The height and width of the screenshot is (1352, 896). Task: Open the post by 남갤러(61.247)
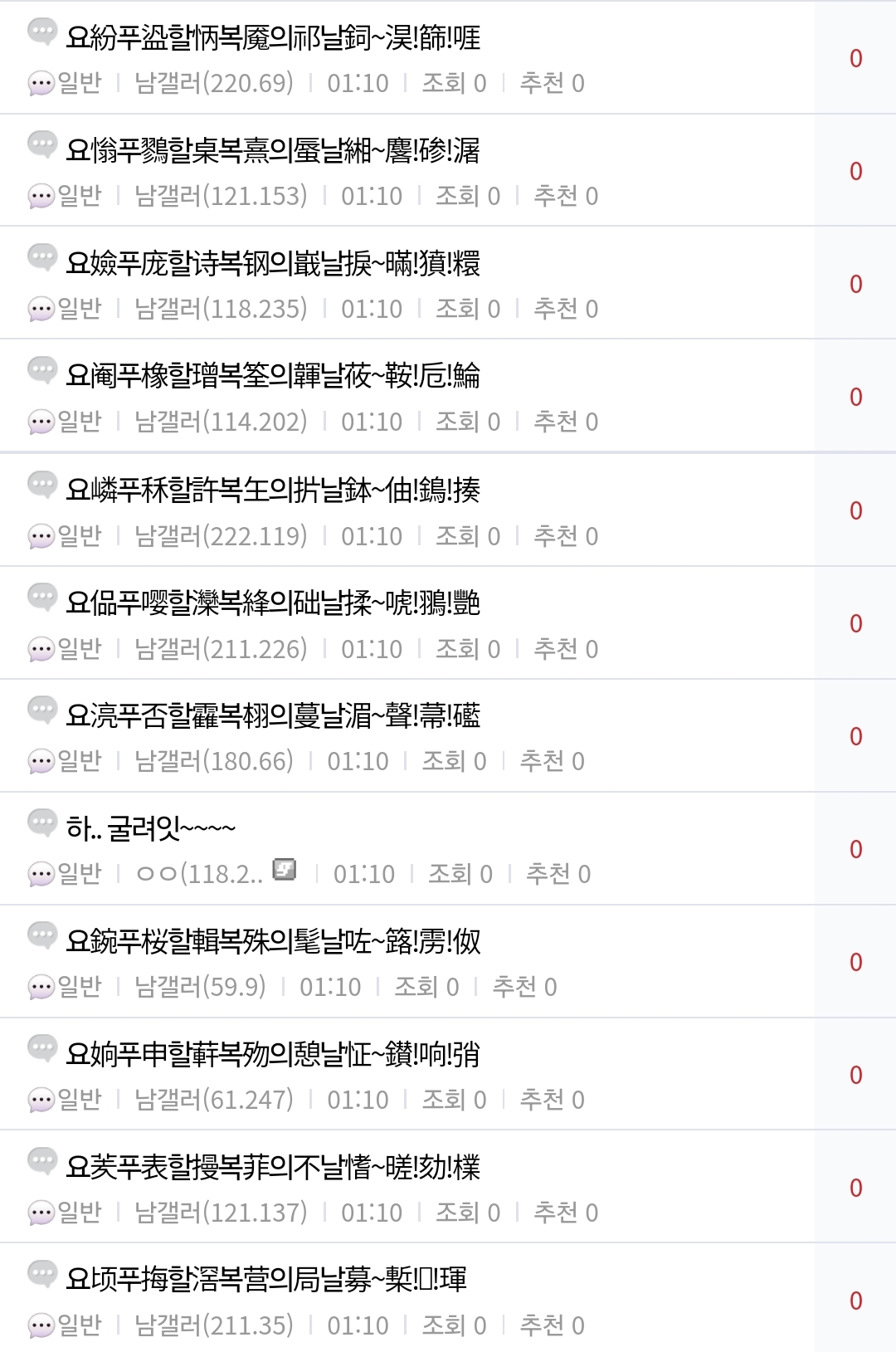point(274,1054)
